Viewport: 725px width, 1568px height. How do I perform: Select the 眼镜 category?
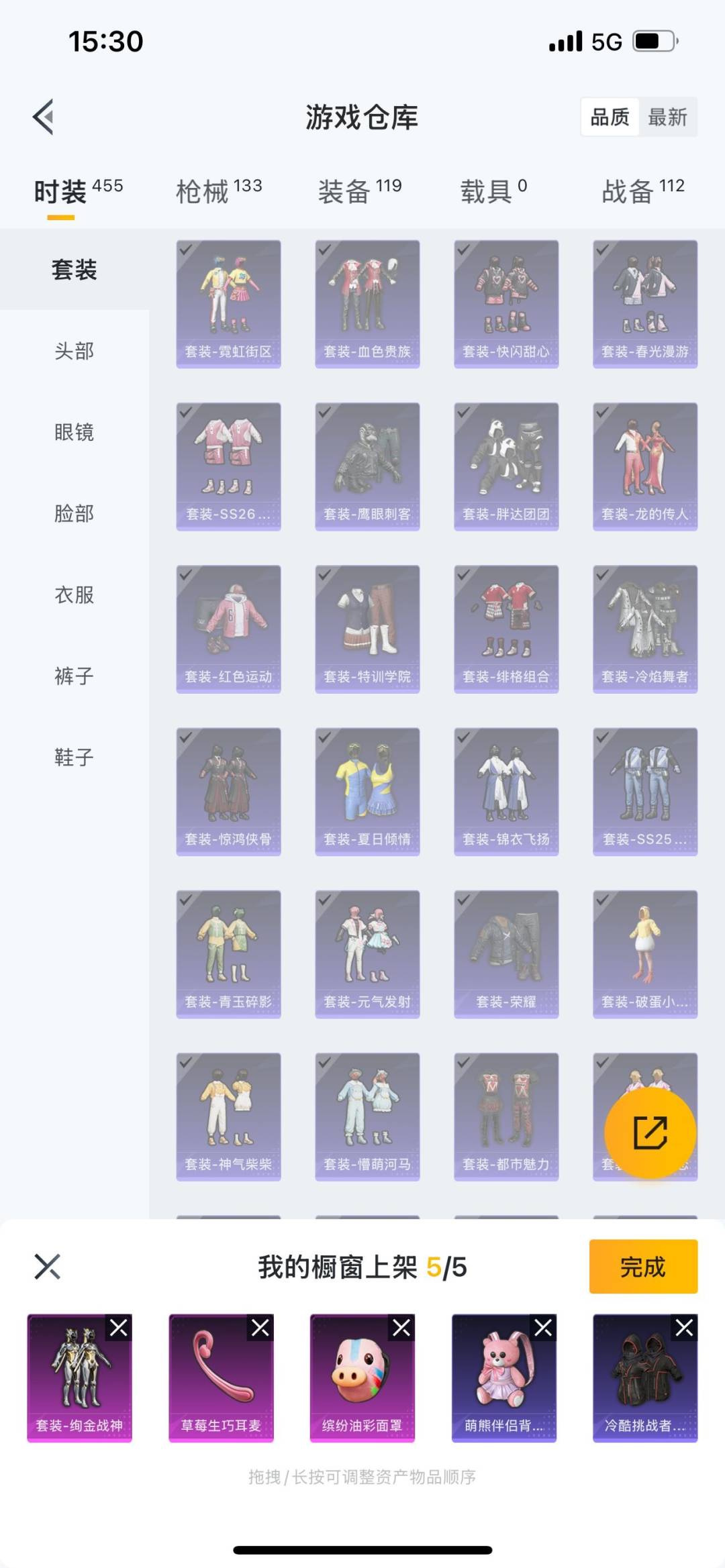click(74, 432)
